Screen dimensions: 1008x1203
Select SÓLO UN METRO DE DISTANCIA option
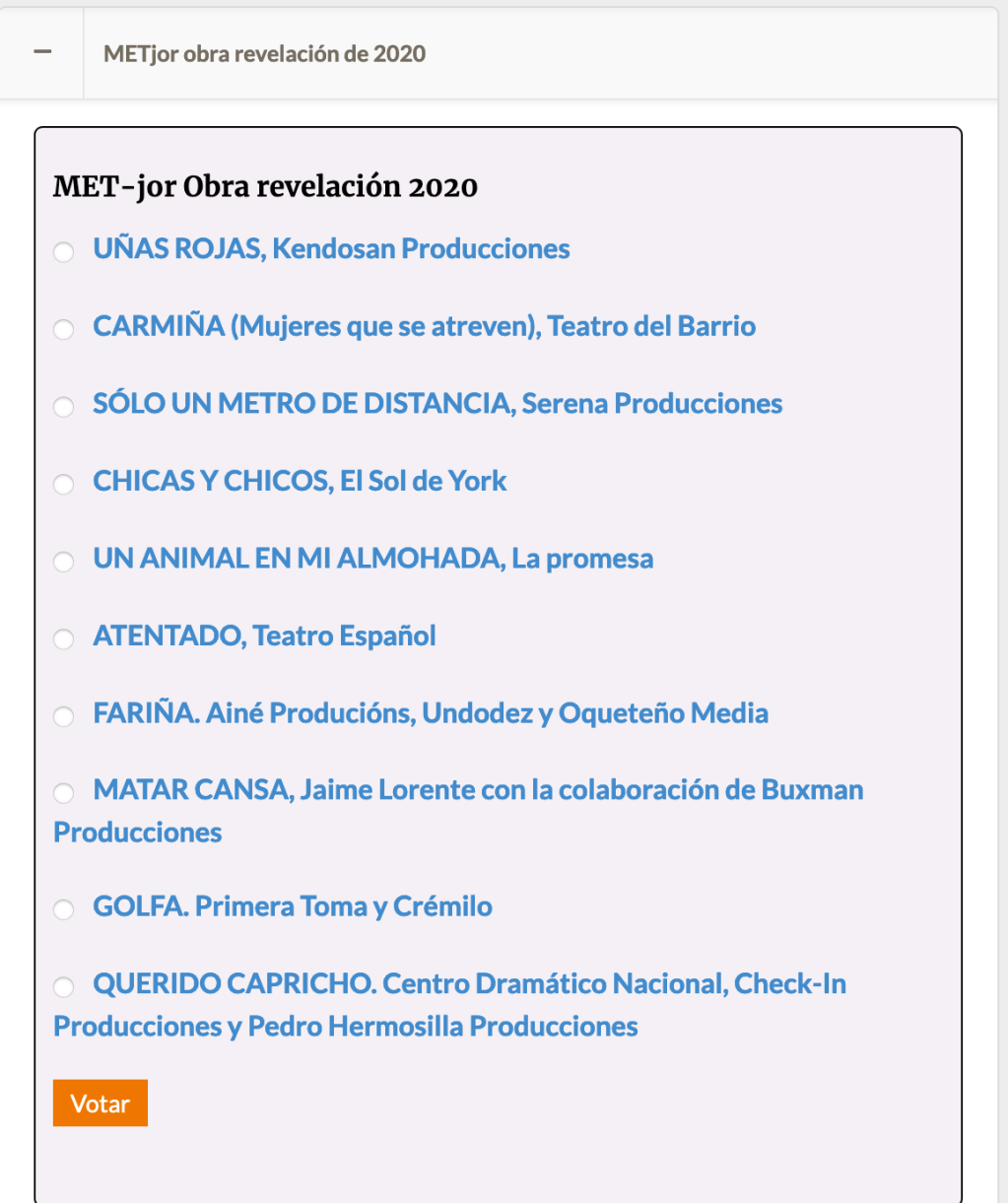63,407
